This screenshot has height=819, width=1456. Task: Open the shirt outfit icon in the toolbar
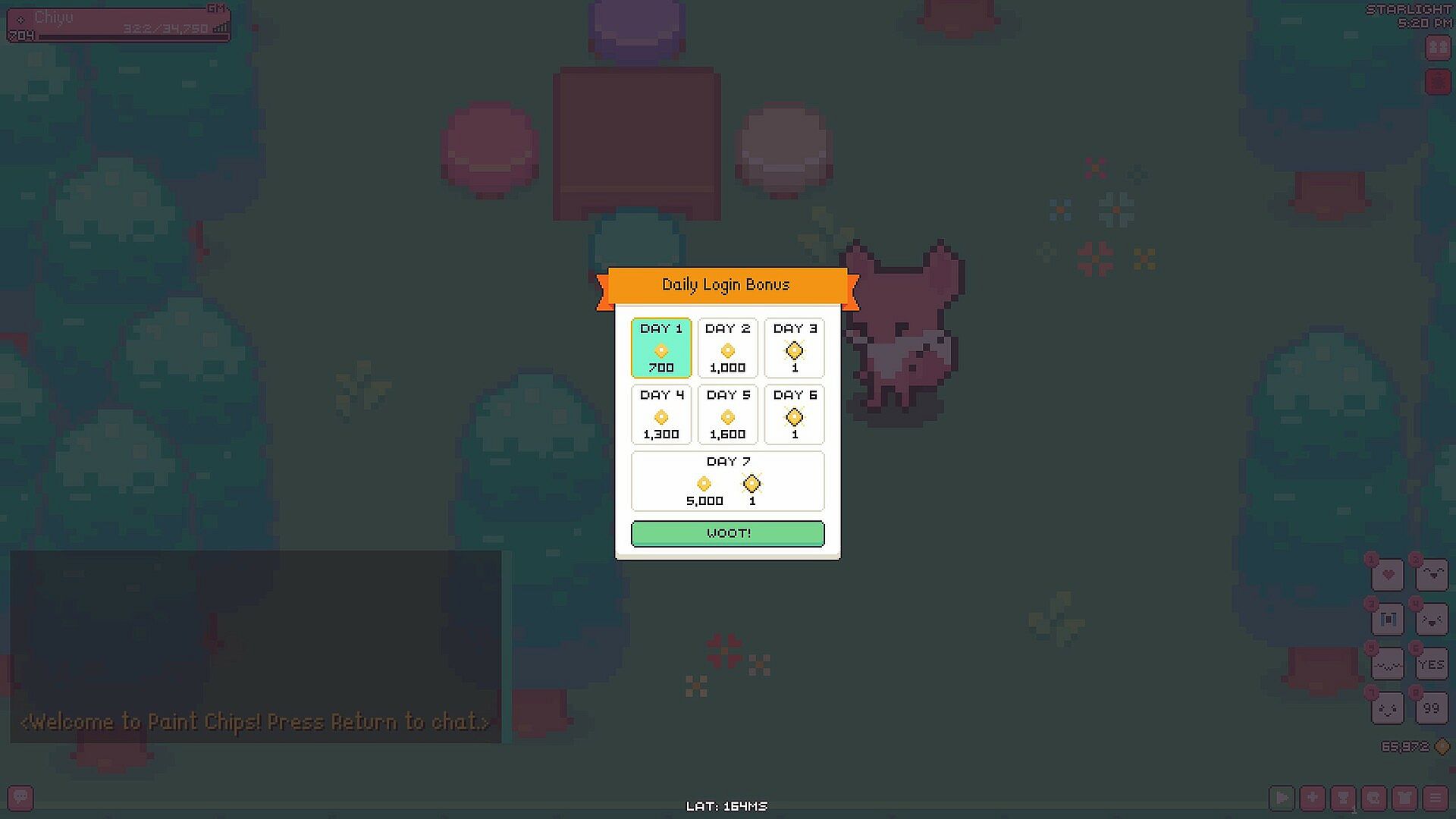tap(1404, 798)
